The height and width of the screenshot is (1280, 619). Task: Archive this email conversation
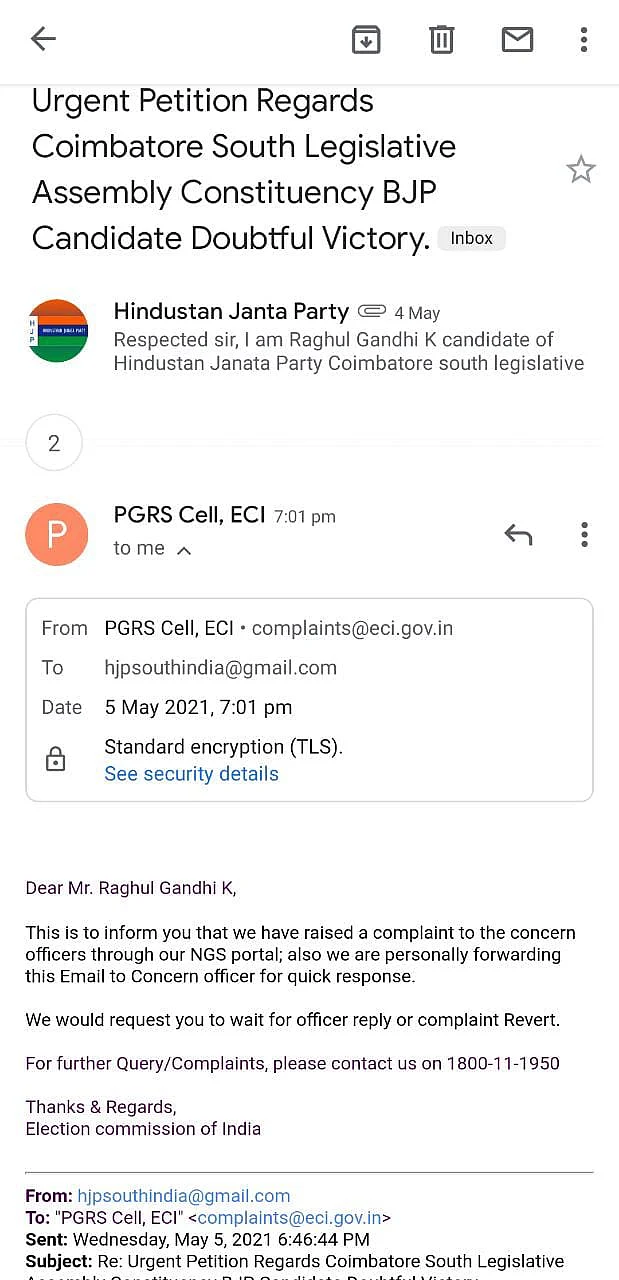click(366, 39)
